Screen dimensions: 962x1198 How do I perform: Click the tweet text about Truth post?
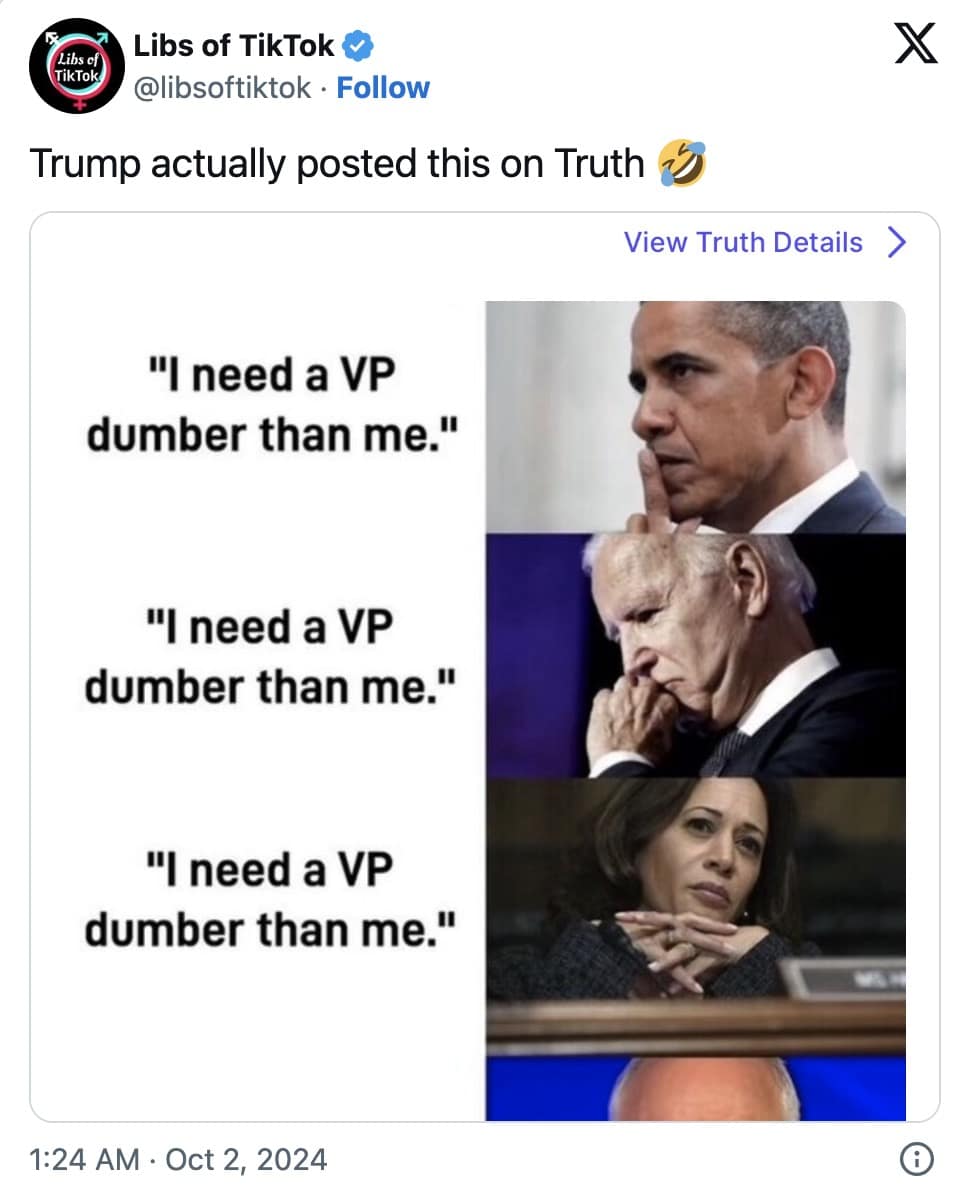coord(340,163)
